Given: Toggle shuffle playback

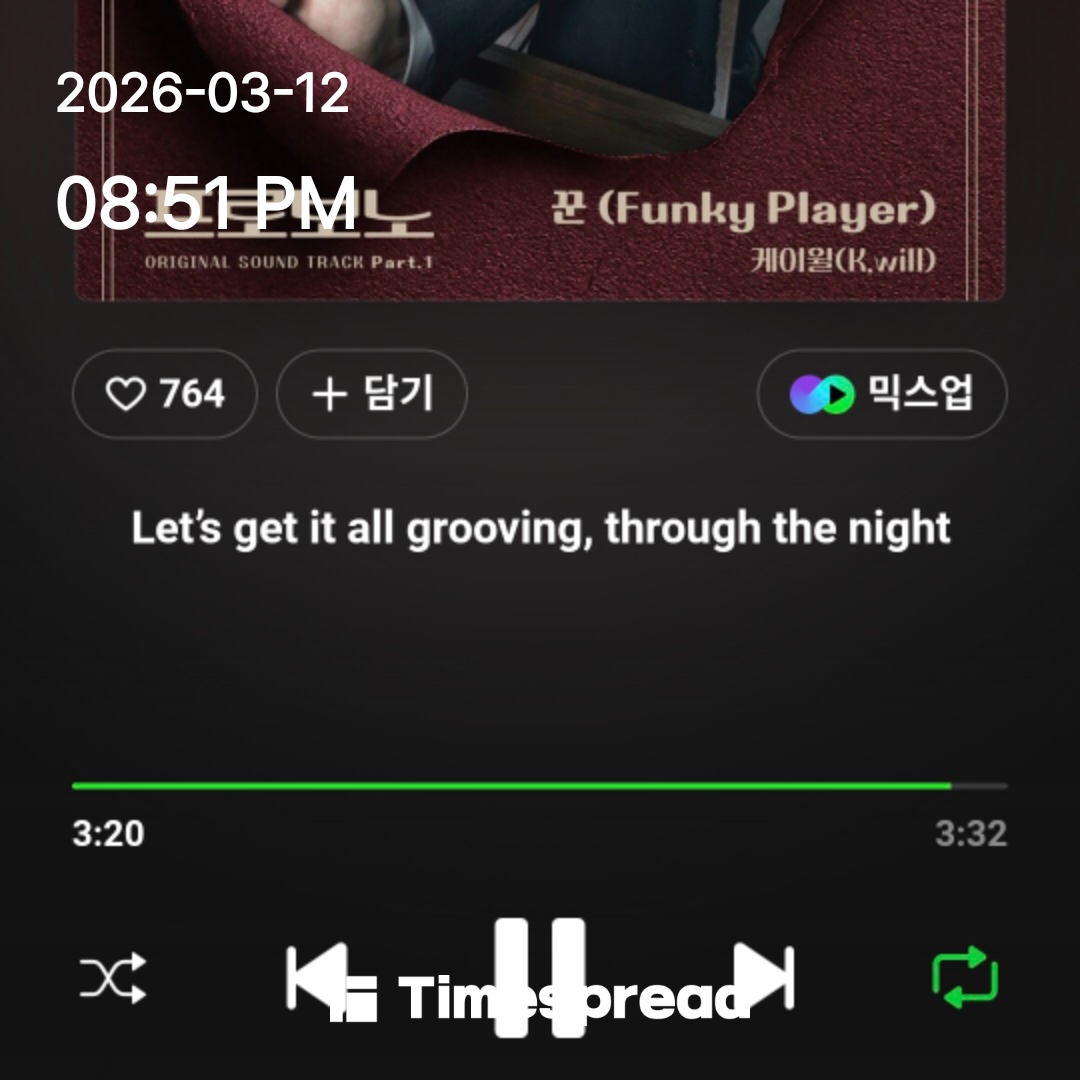Looking at the screenshot, I should [x=113, y=977].
